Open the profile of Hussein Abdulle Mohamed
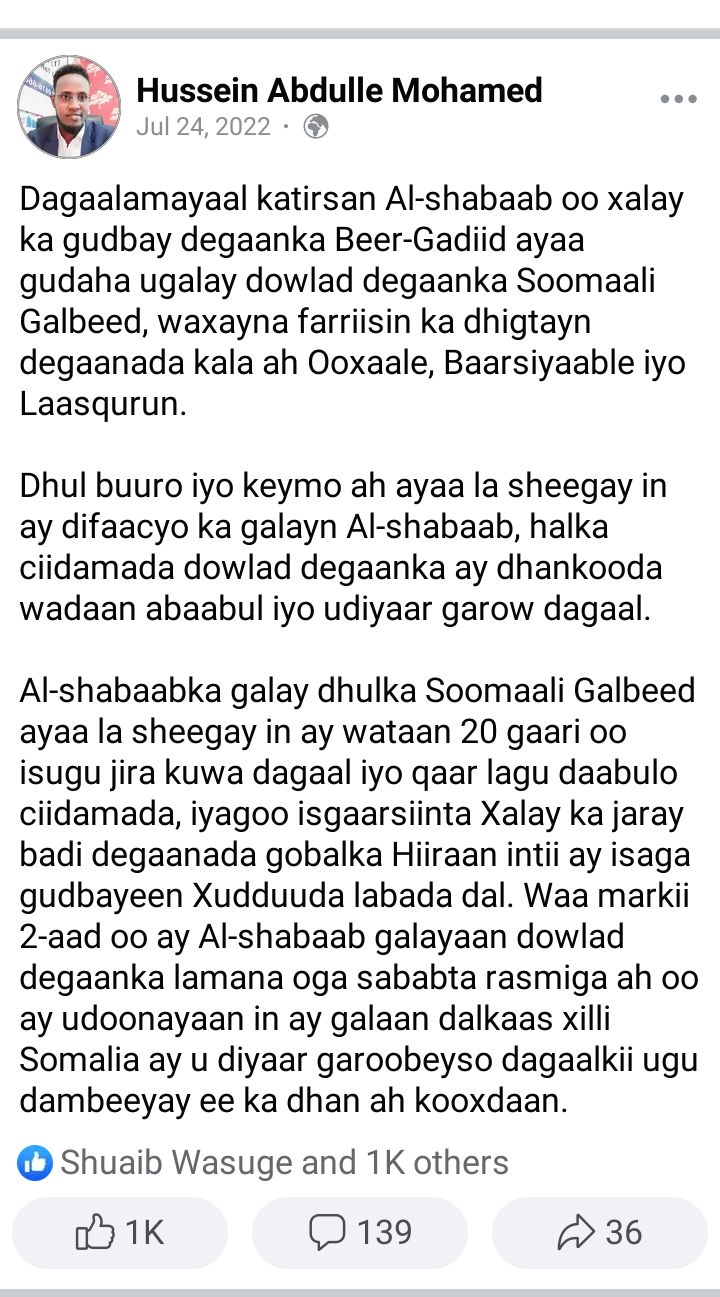This screenshot has width=720, height=1297. click(x=339, y=91)
